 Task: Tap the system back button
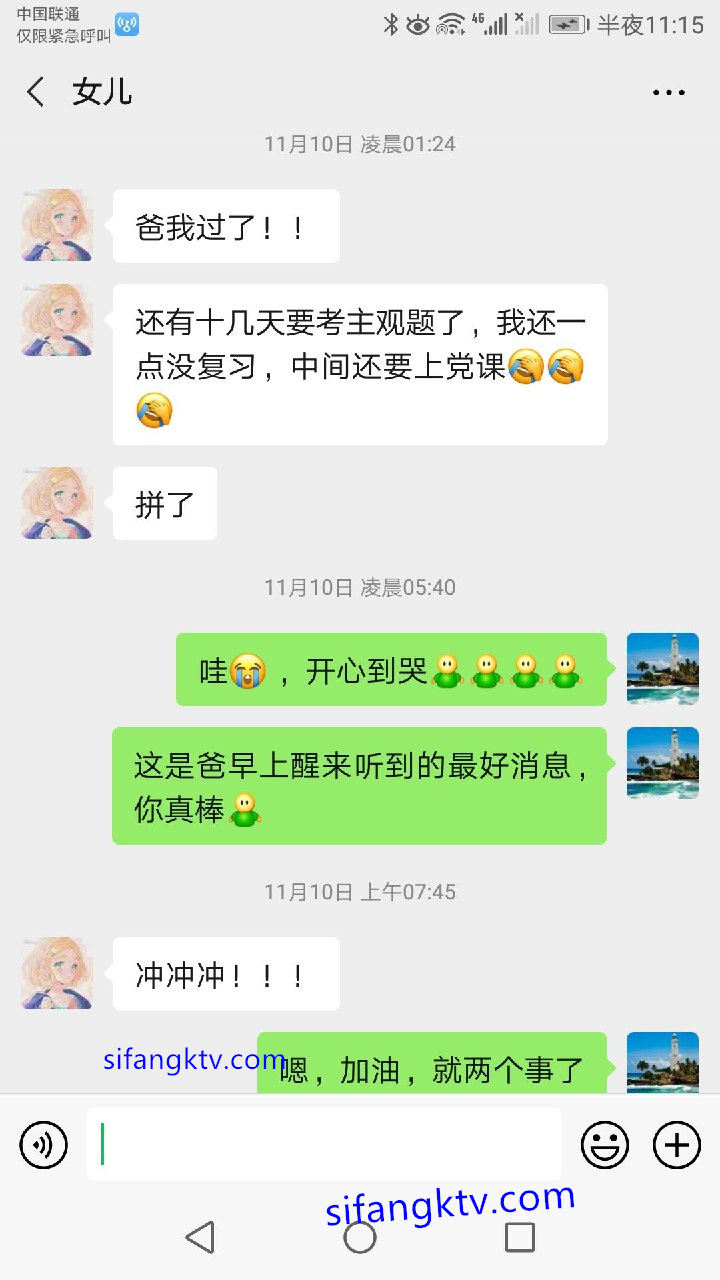[200, 1237]
